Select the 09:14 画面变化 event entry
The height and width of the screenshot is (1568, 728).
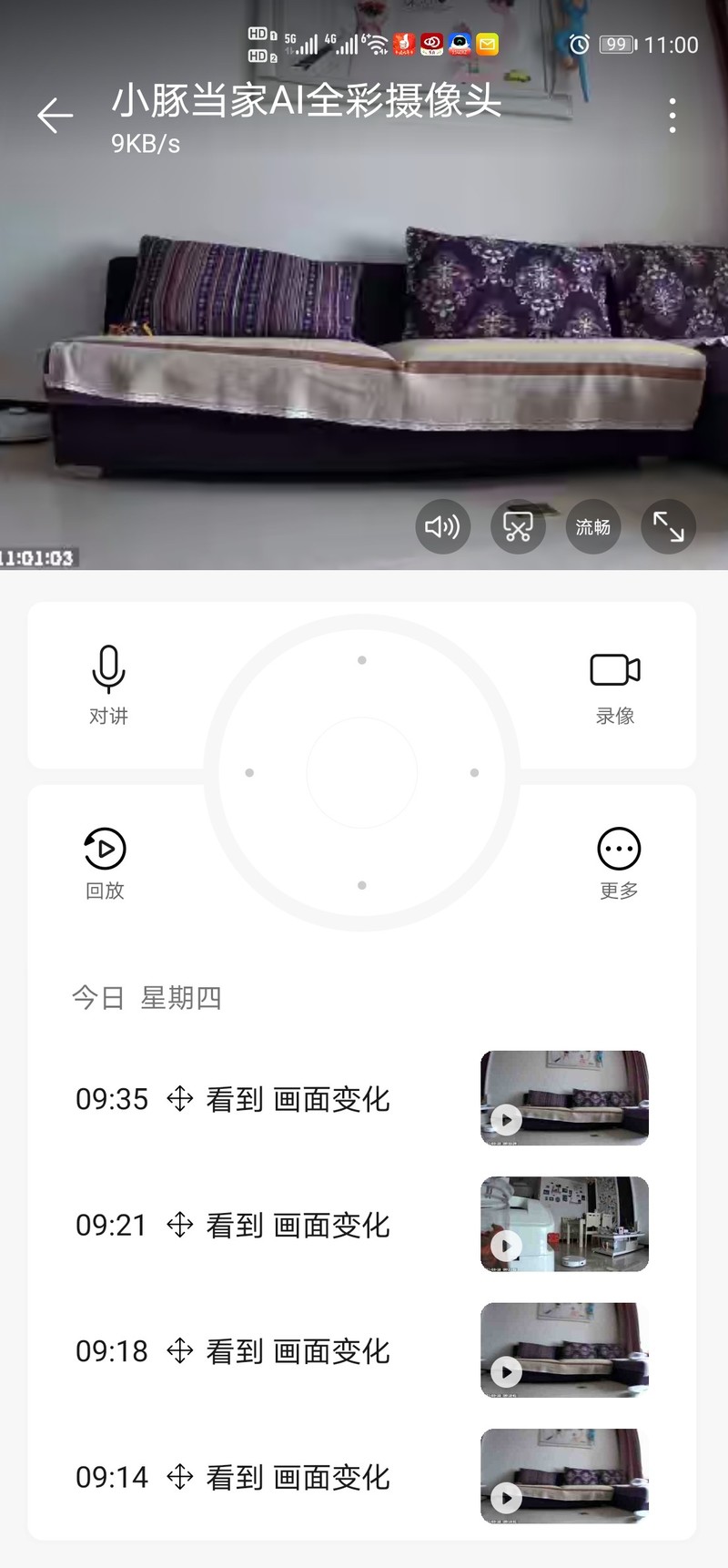point(232,1477)
